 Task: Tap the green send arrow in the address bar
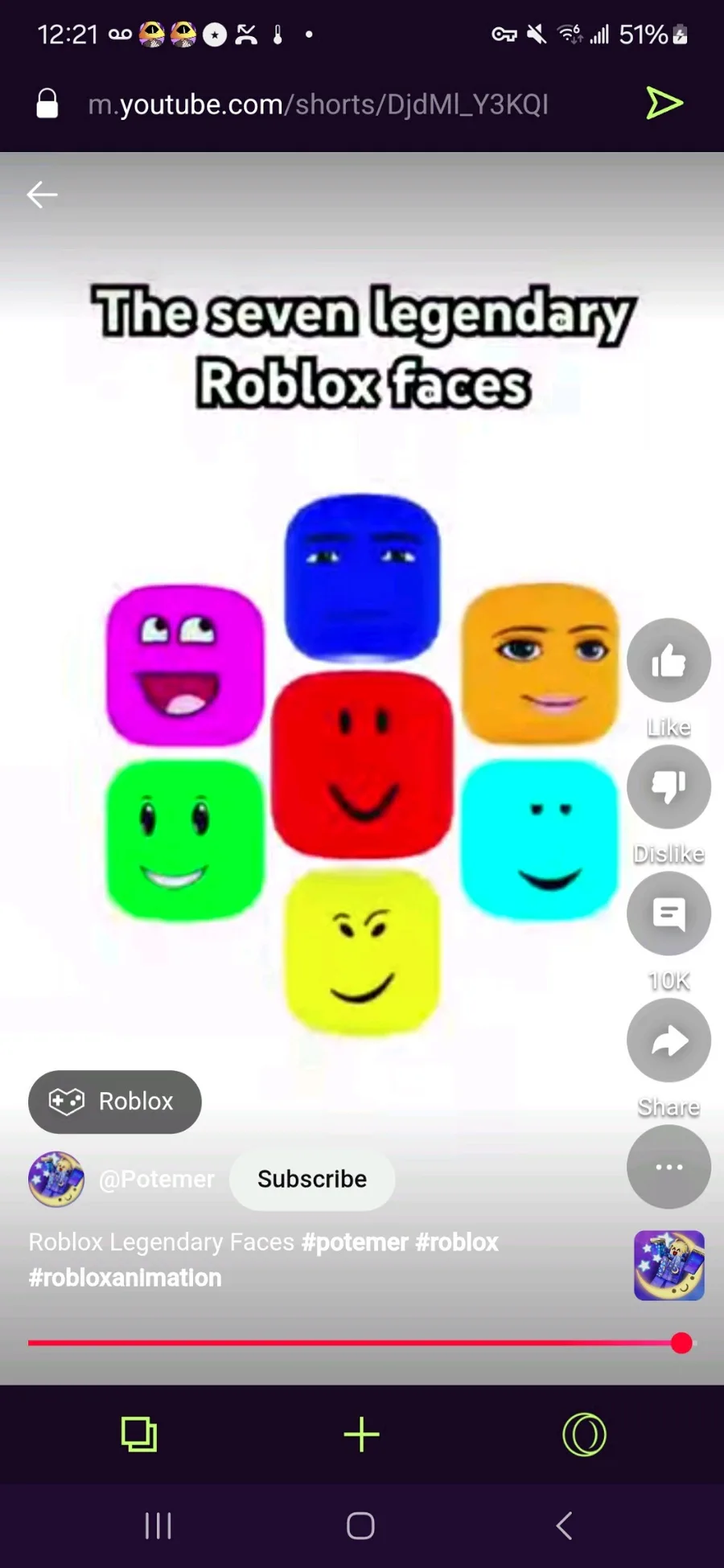pos(664,103)
